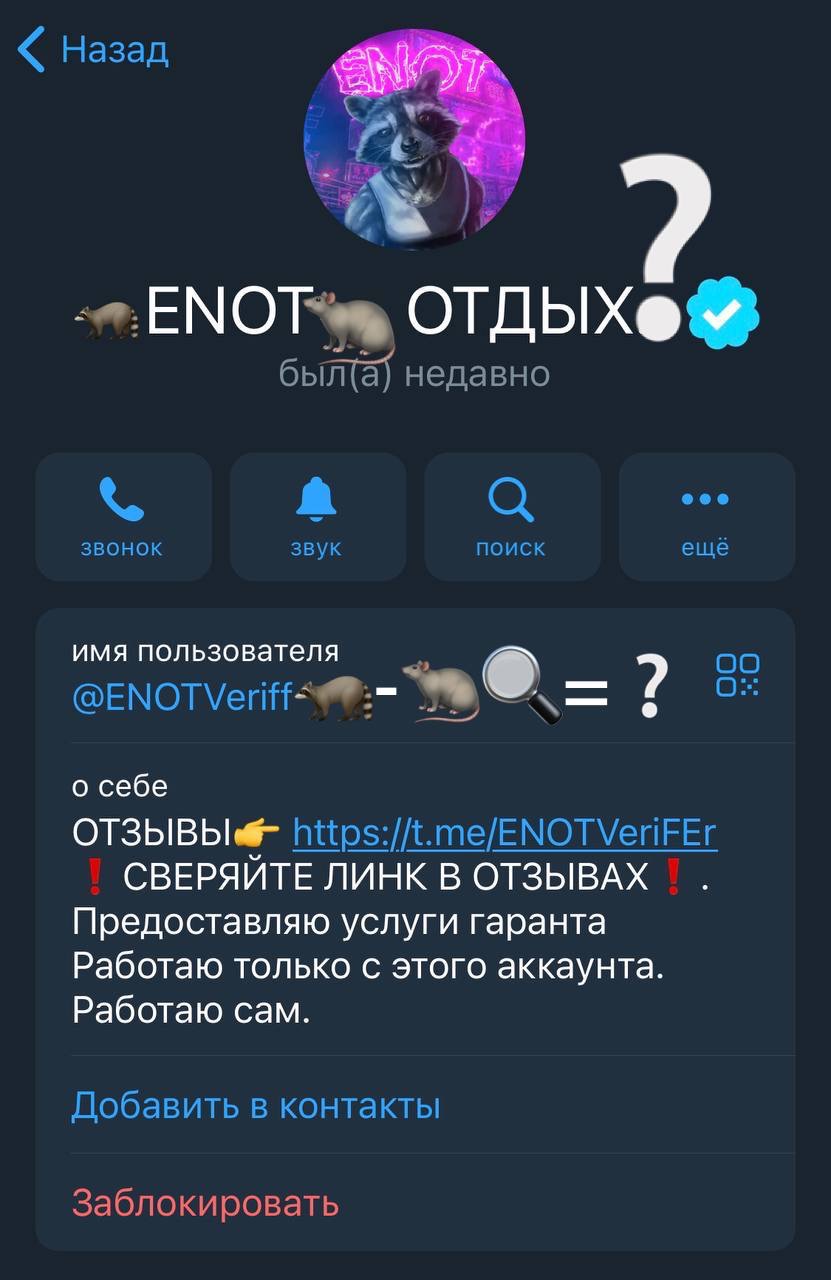831x1280 pixels.
Task: Open more options with ещё
Action: pos(706,516)
